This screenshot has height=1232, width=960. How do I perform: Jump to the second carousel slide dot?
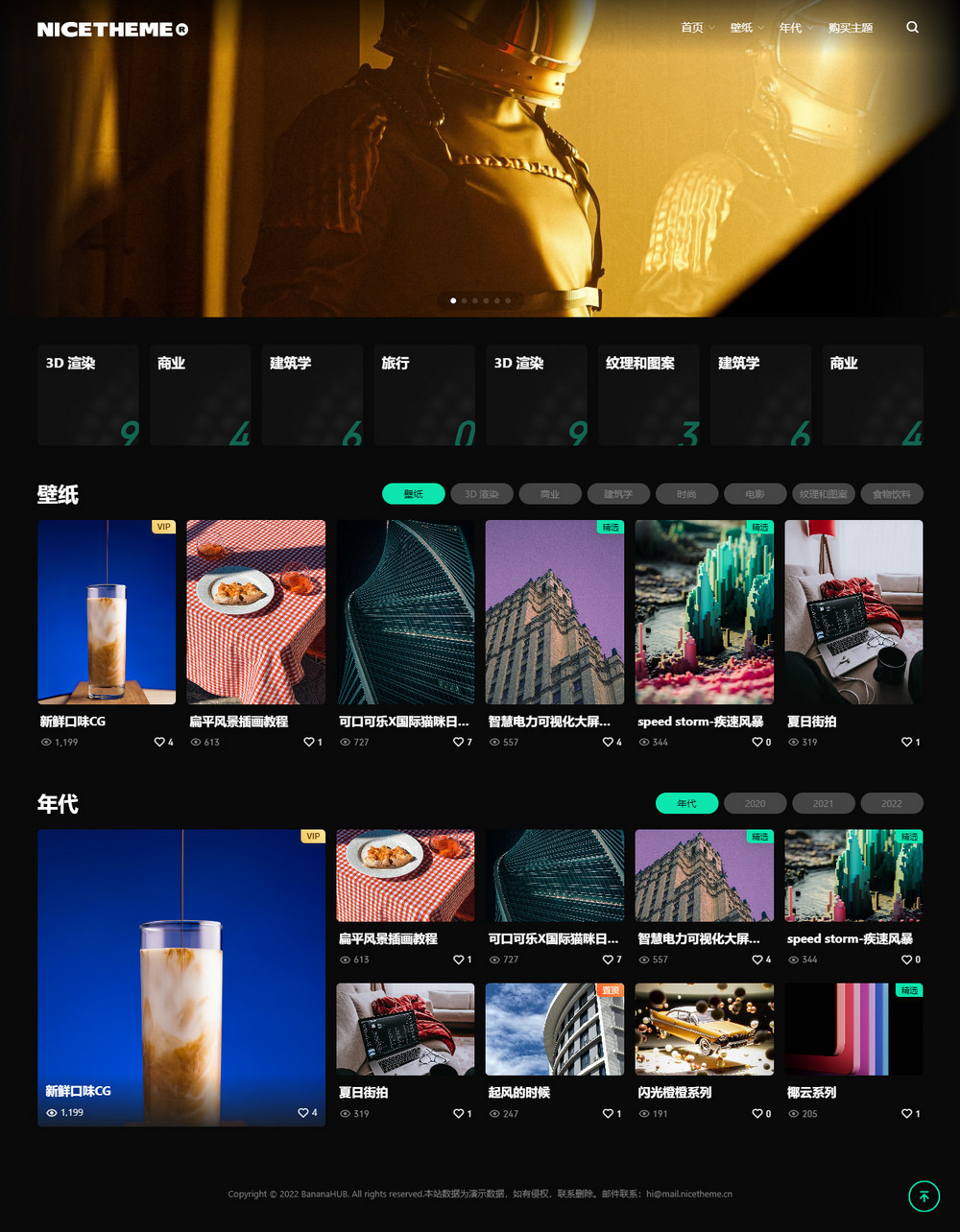click(x=464, y=300)
